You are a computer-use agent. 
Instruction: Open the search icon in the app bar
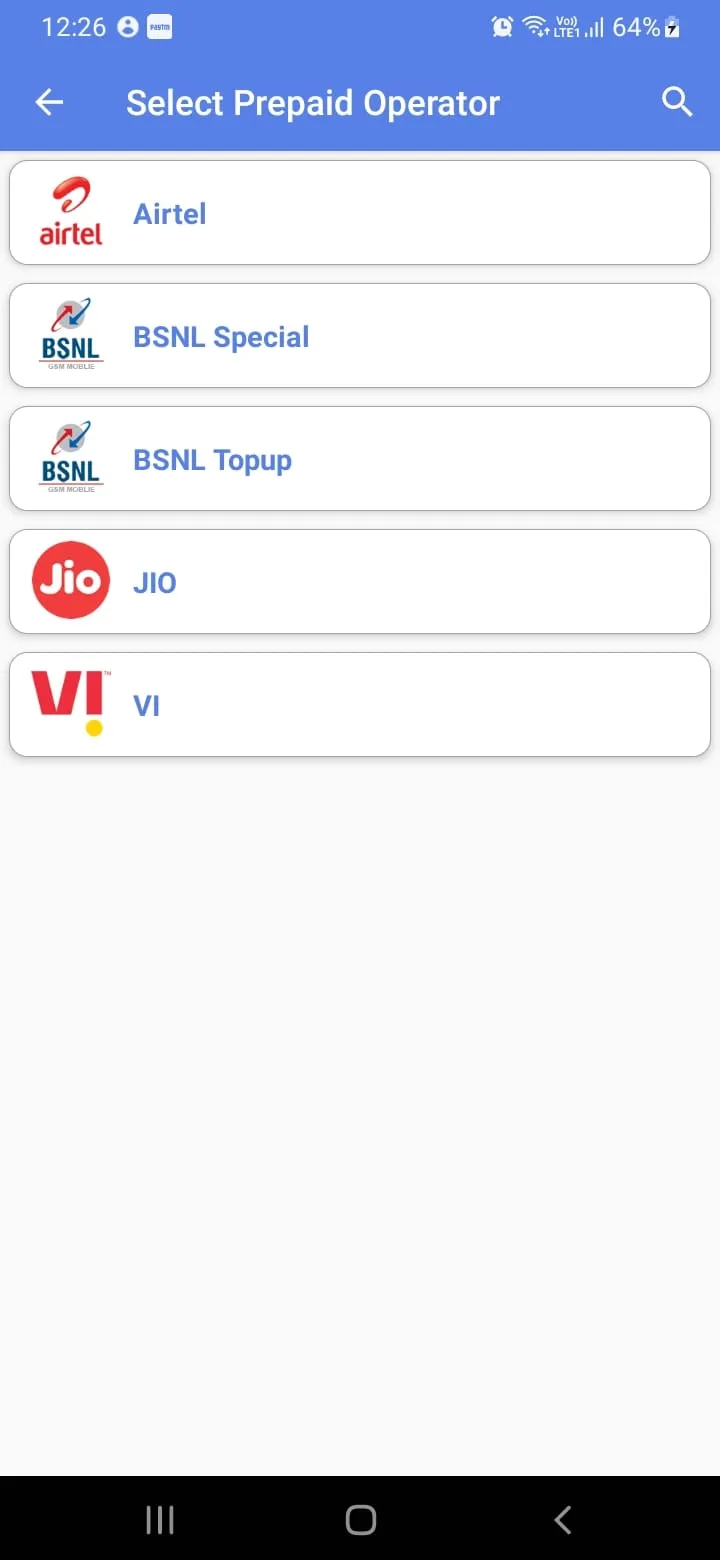coord(677,102)
